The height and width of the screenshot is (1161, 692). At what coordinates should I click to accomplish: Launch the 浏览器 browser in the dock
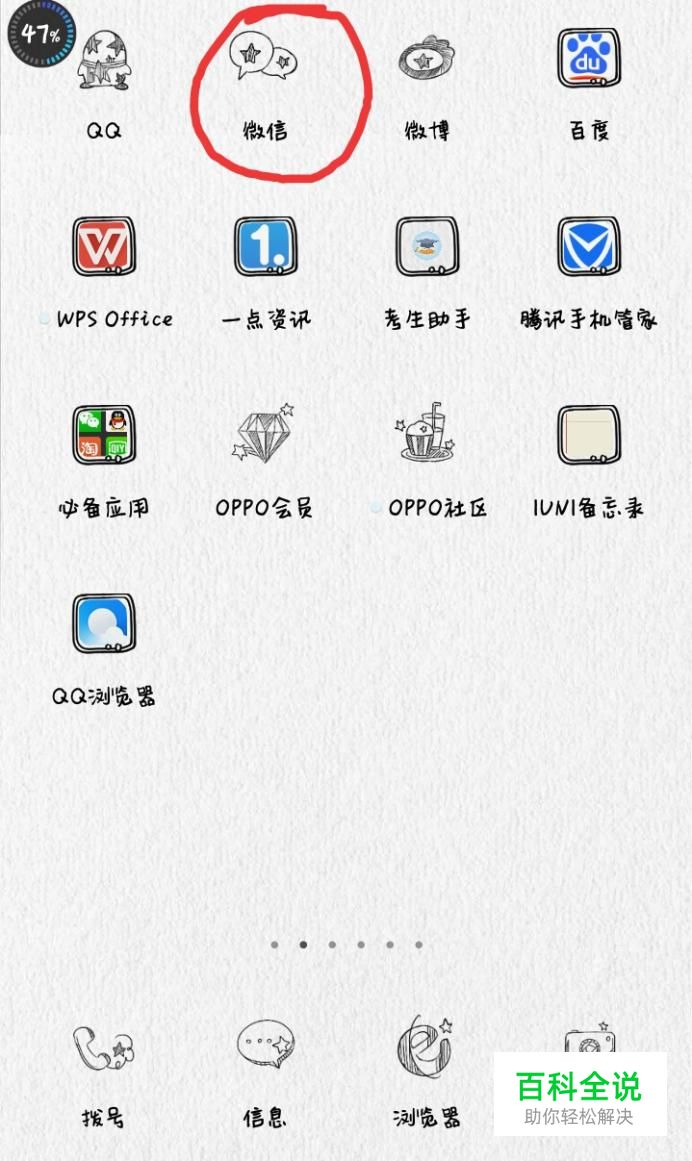pyautogui.click(x=427, y=1050)
